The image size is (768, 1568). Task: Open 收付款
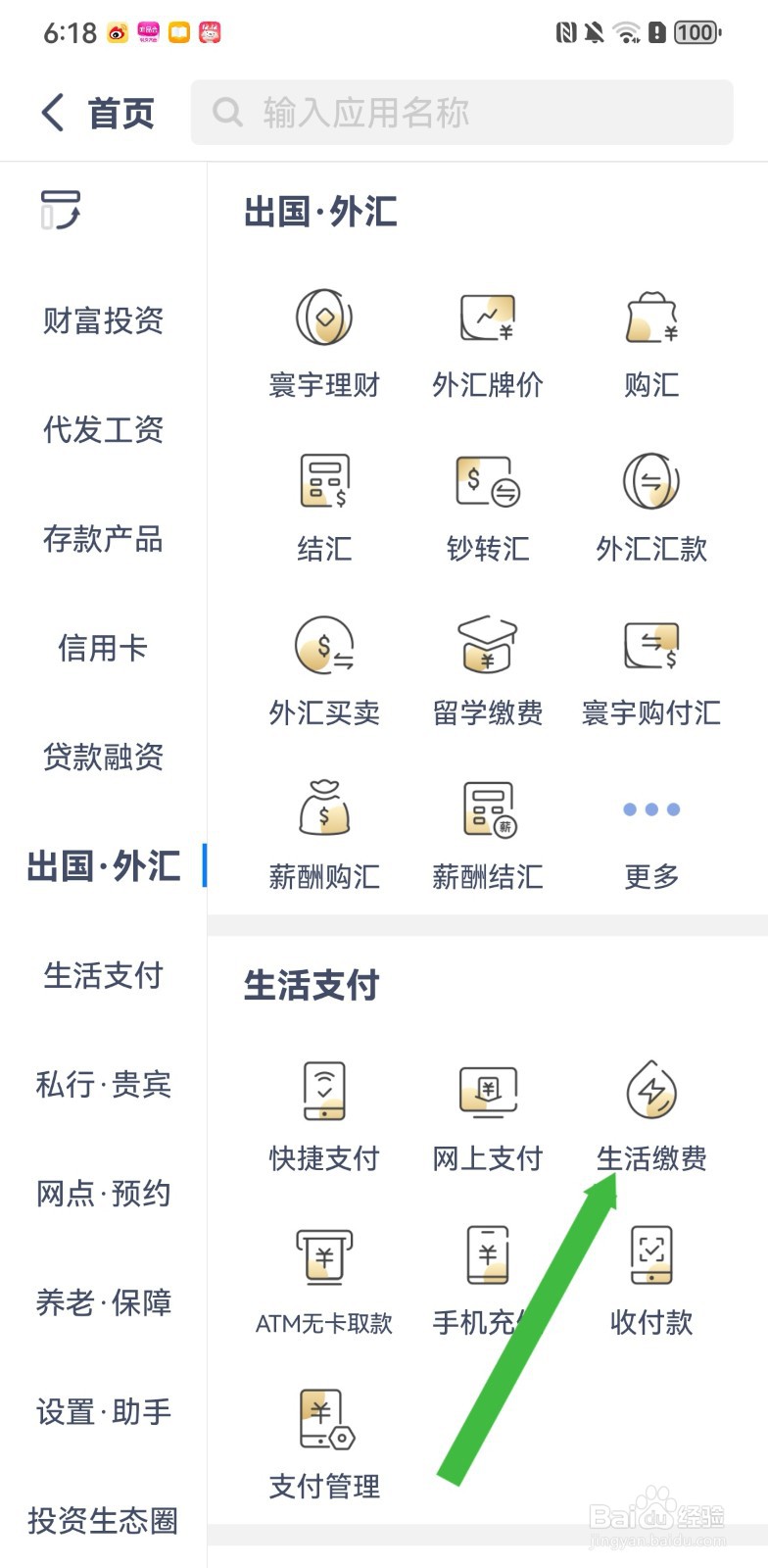(x=651, y=1281)
